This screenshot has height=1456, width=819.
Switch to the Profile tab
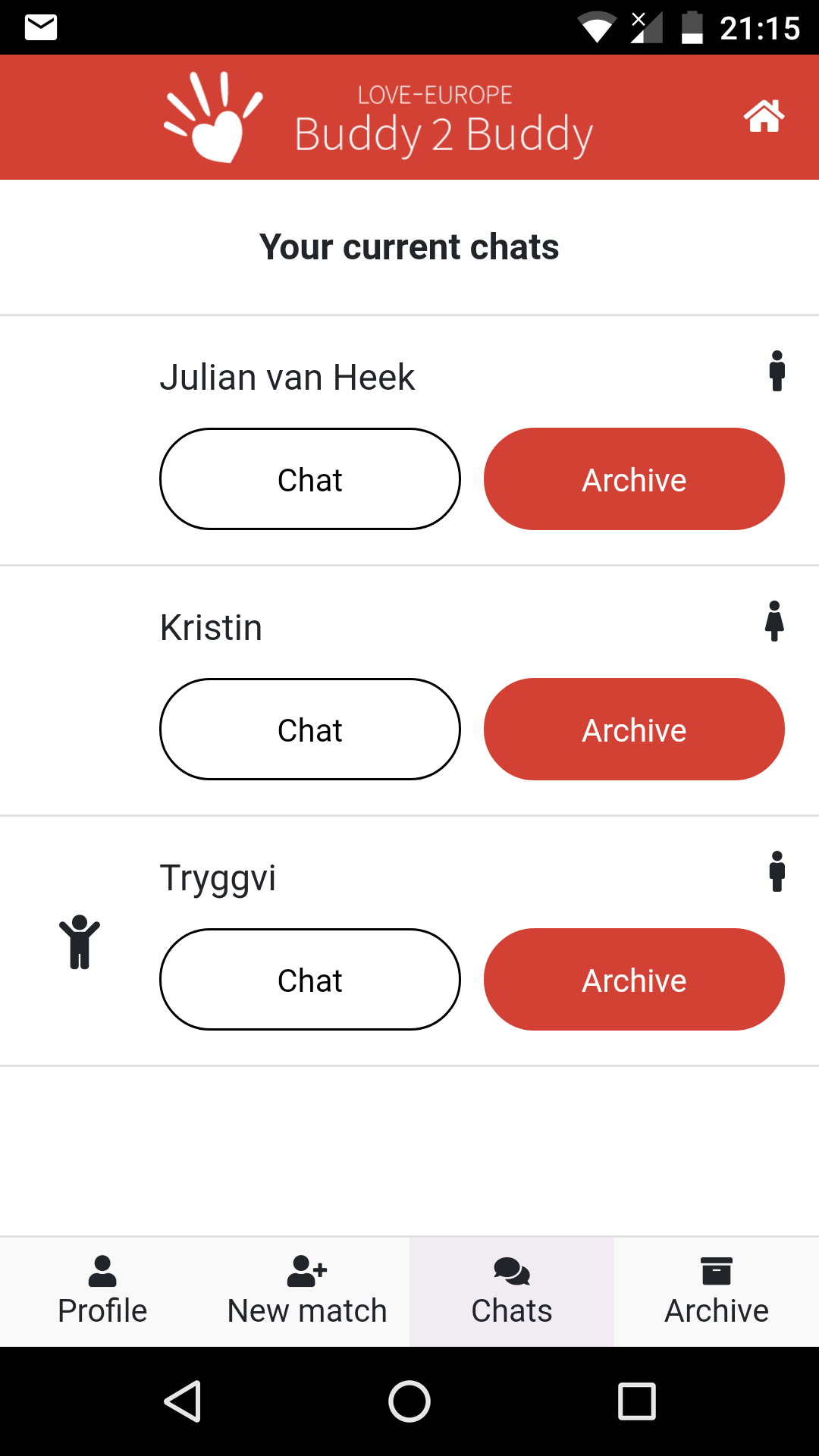click(x=102, y=1292)
